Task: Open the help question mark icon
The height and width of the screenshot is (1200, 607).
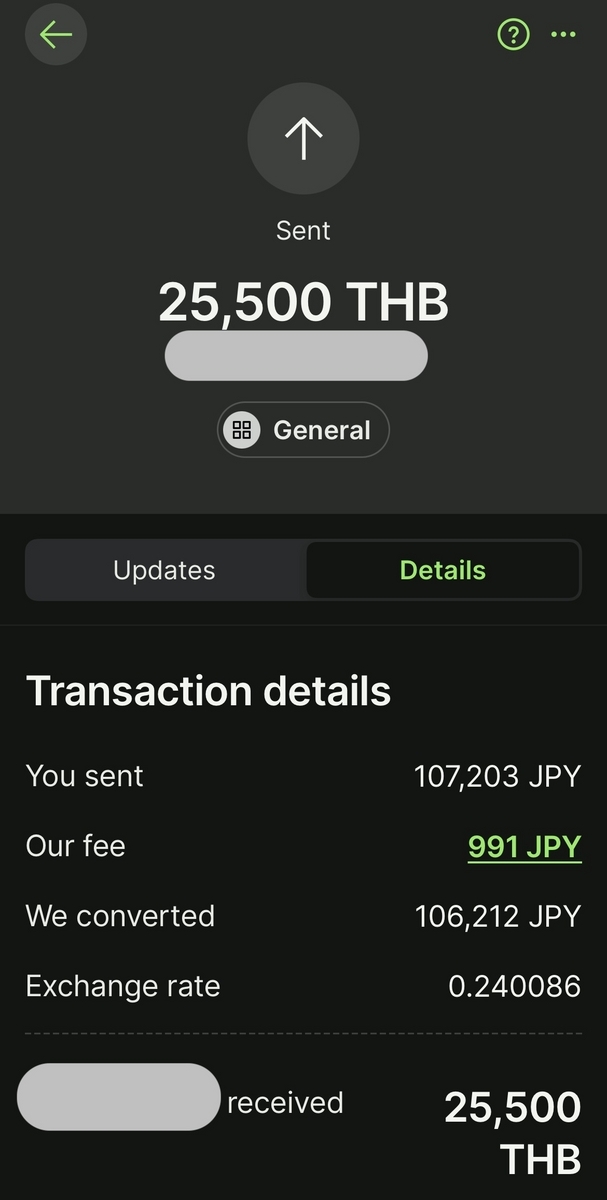Action: pyautogui.click(x=513, y=35)
